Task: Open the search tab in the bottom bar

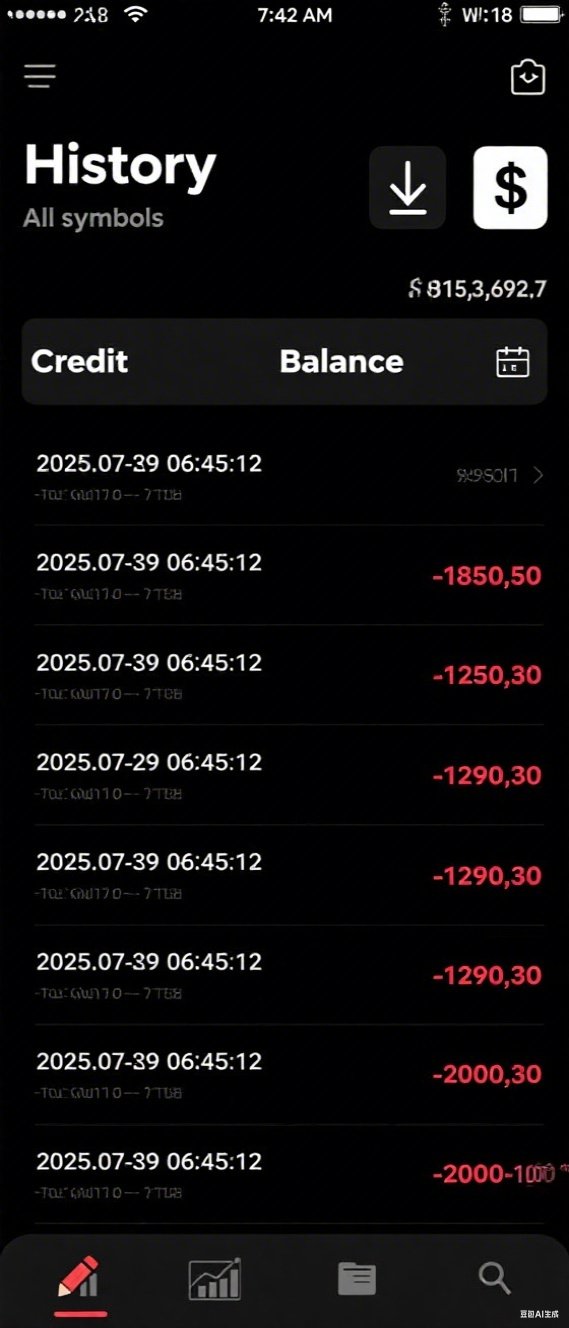Action: point(494,1278)
